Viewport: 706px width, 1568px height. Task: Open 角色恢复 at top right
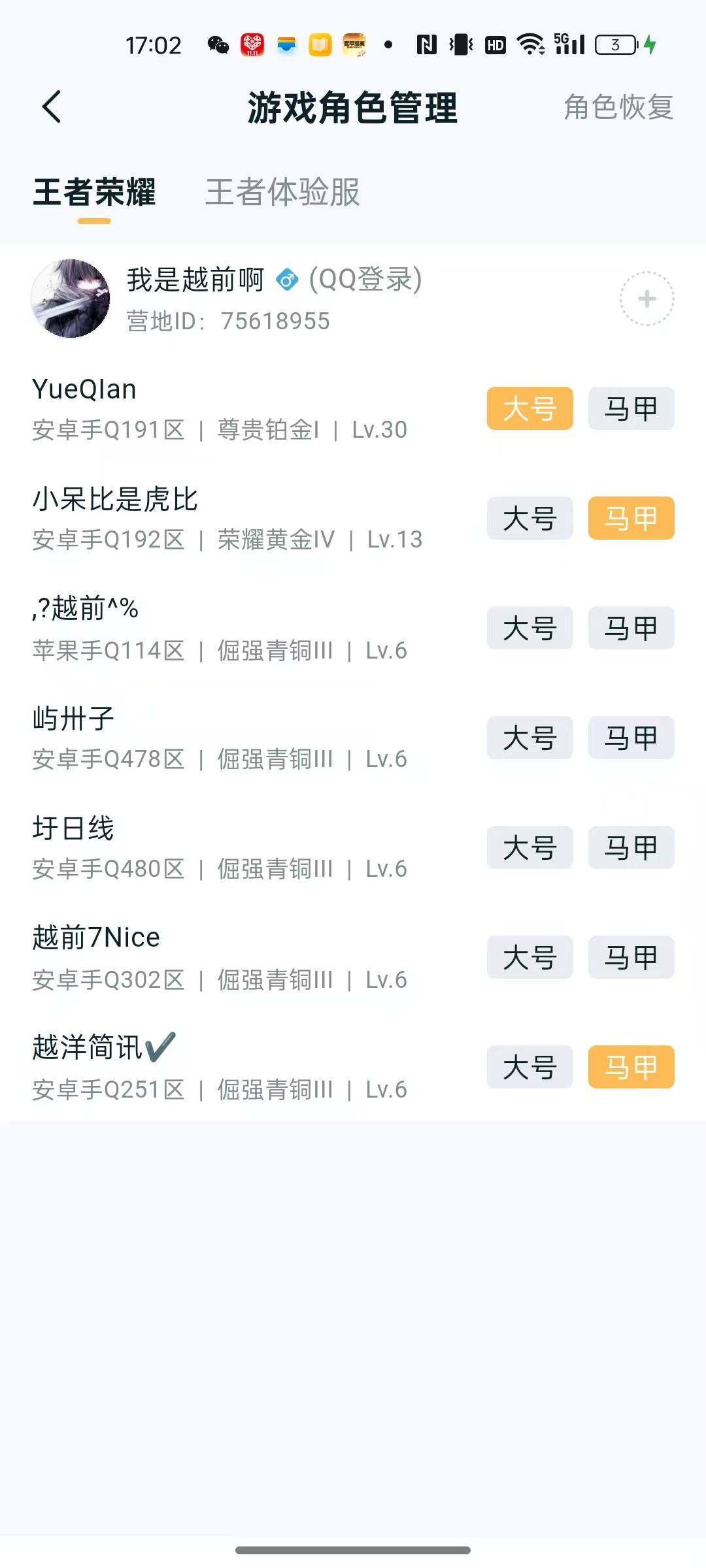(618, 108)
